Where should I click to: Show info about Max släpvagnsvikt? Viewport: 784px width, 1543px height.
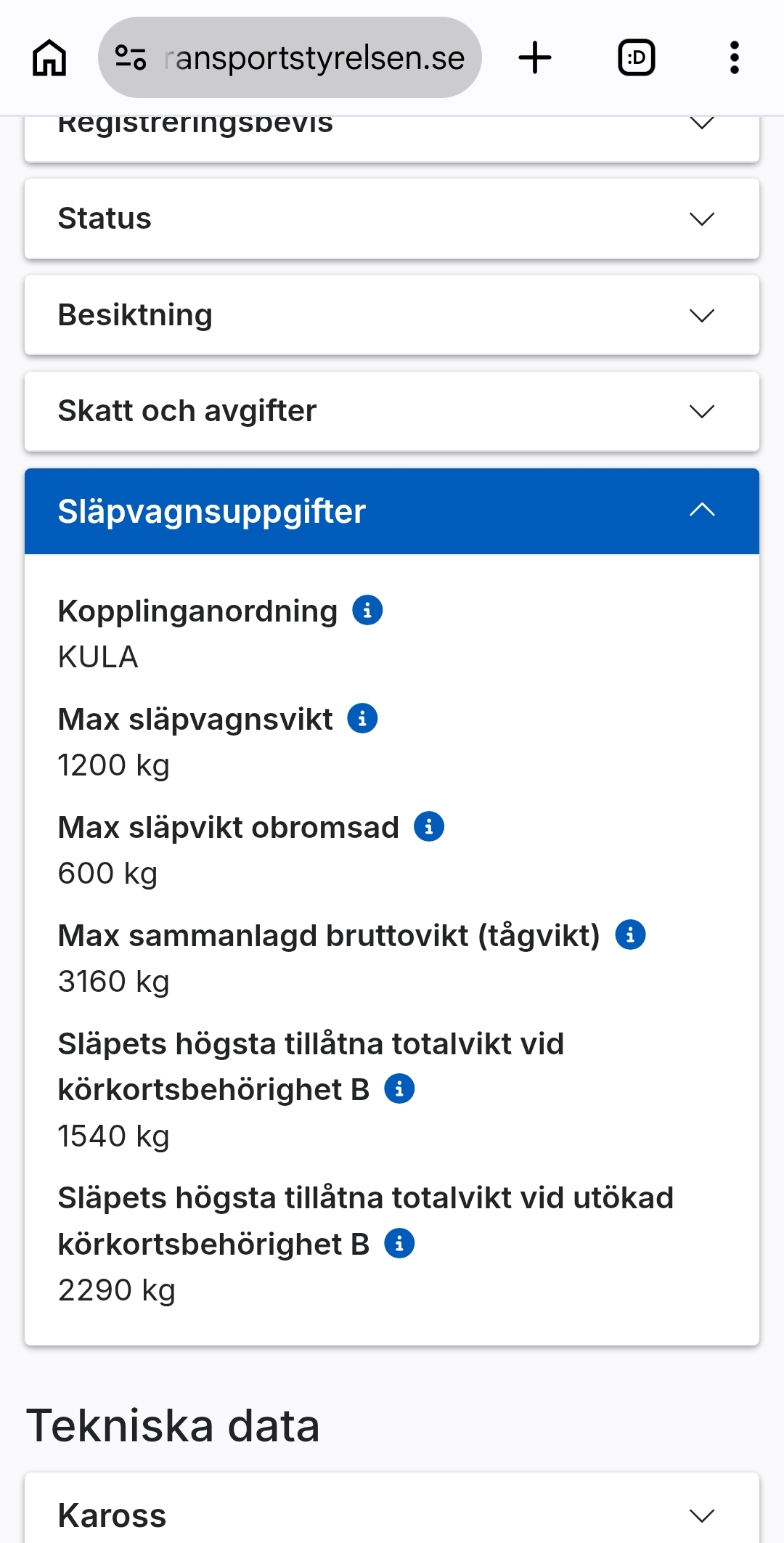pyautogui.click(x=362, y=718)
